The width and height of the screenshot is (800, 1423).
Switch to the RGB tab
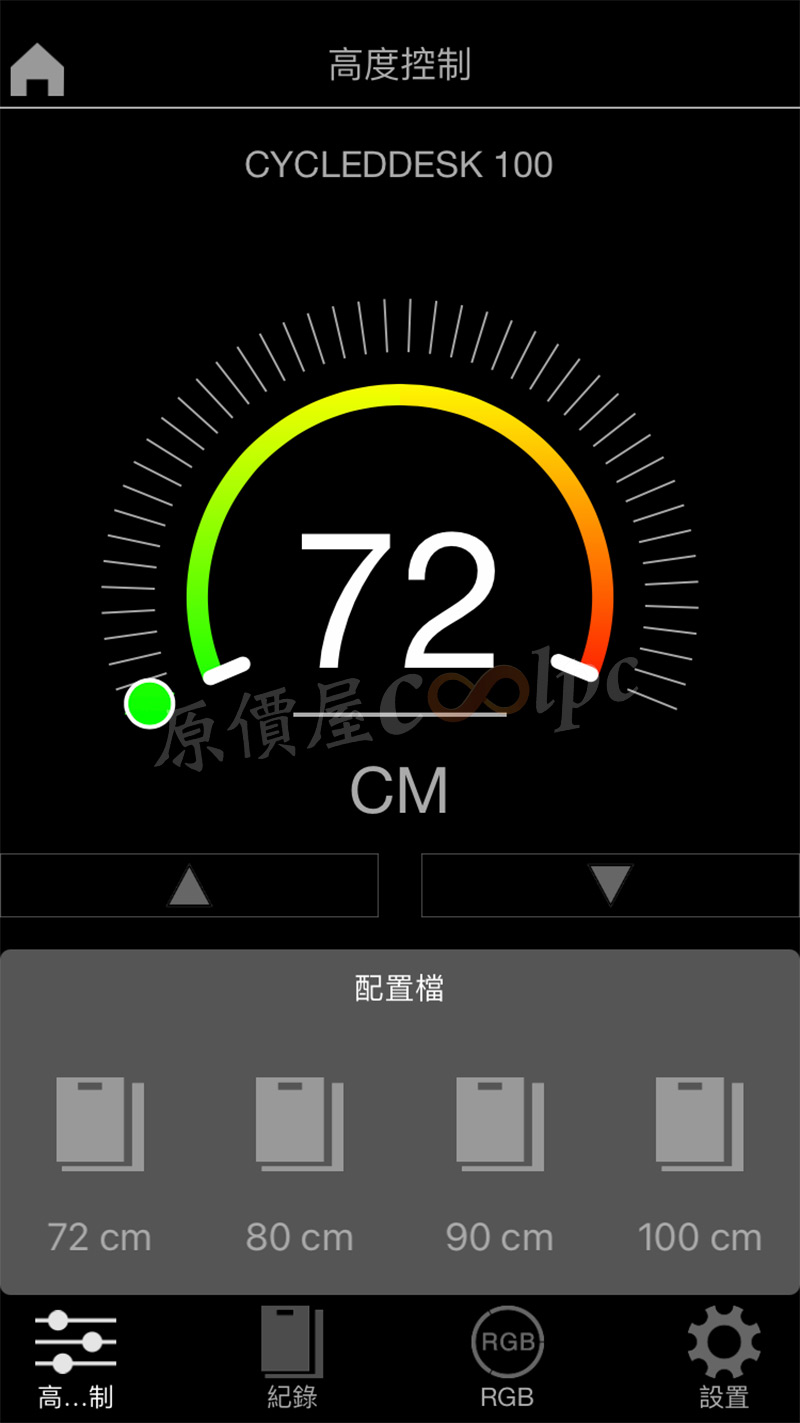click(x=508, y=1359)
